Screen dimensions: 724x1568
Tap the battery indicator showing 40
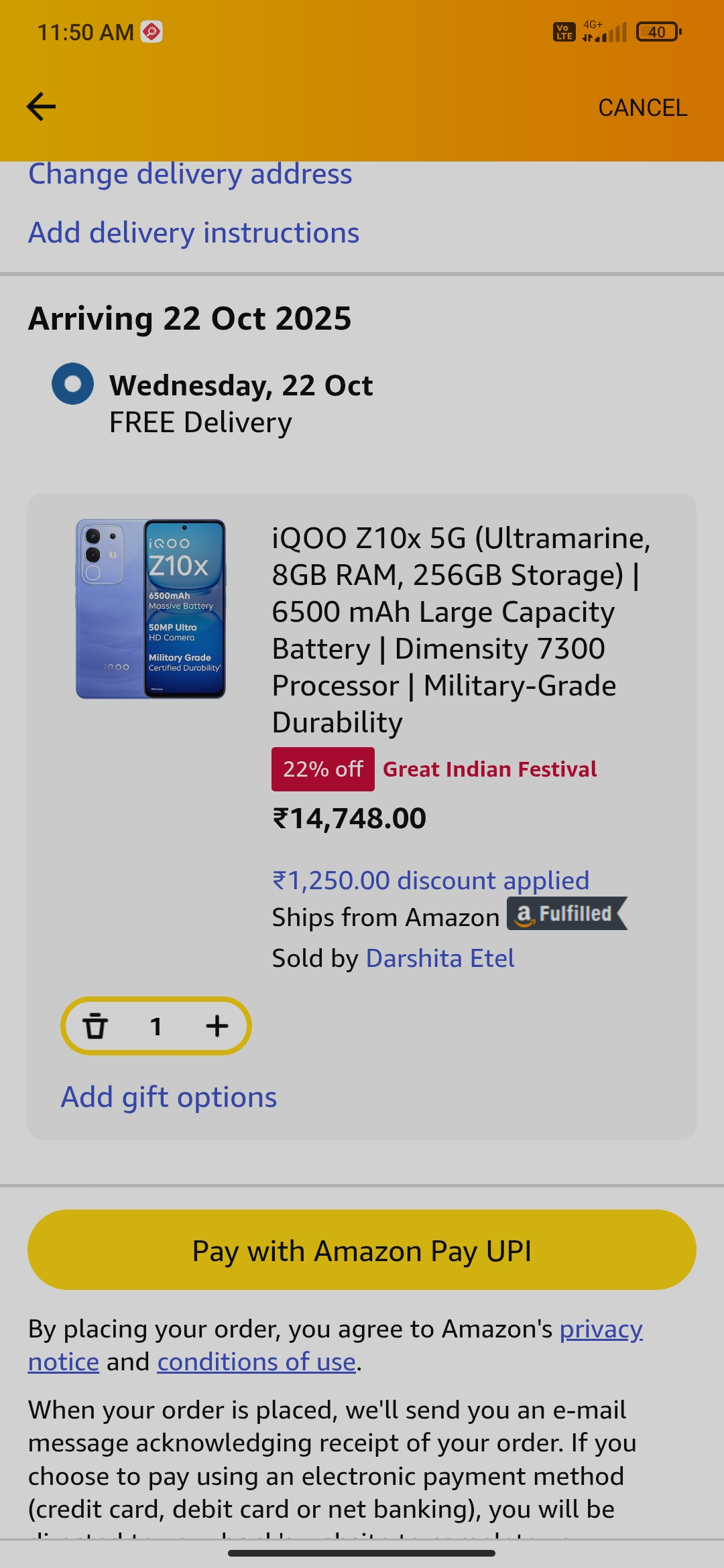coord(658,31)
